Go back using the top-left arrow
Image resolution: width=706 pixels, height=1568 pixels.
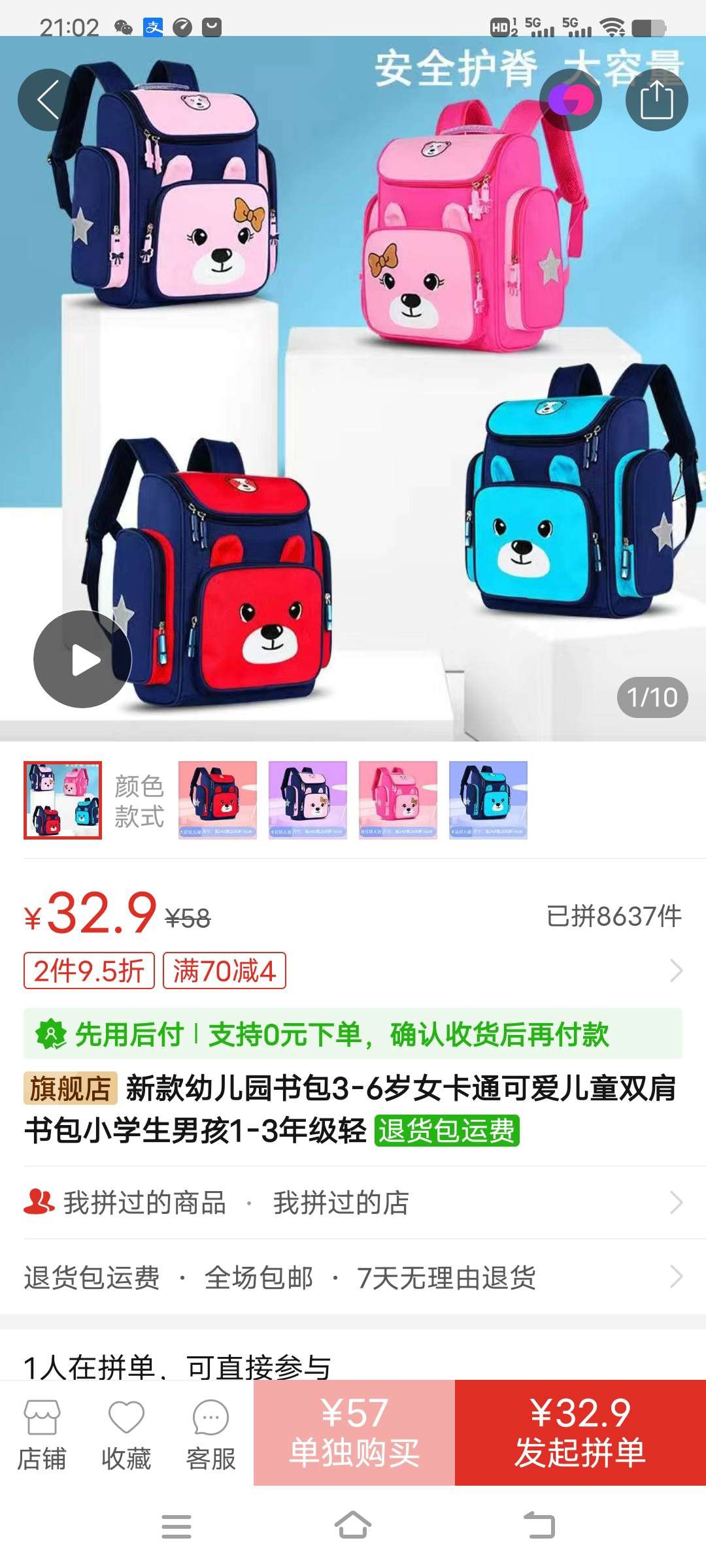pyautogui.click(x=48, y=100)
